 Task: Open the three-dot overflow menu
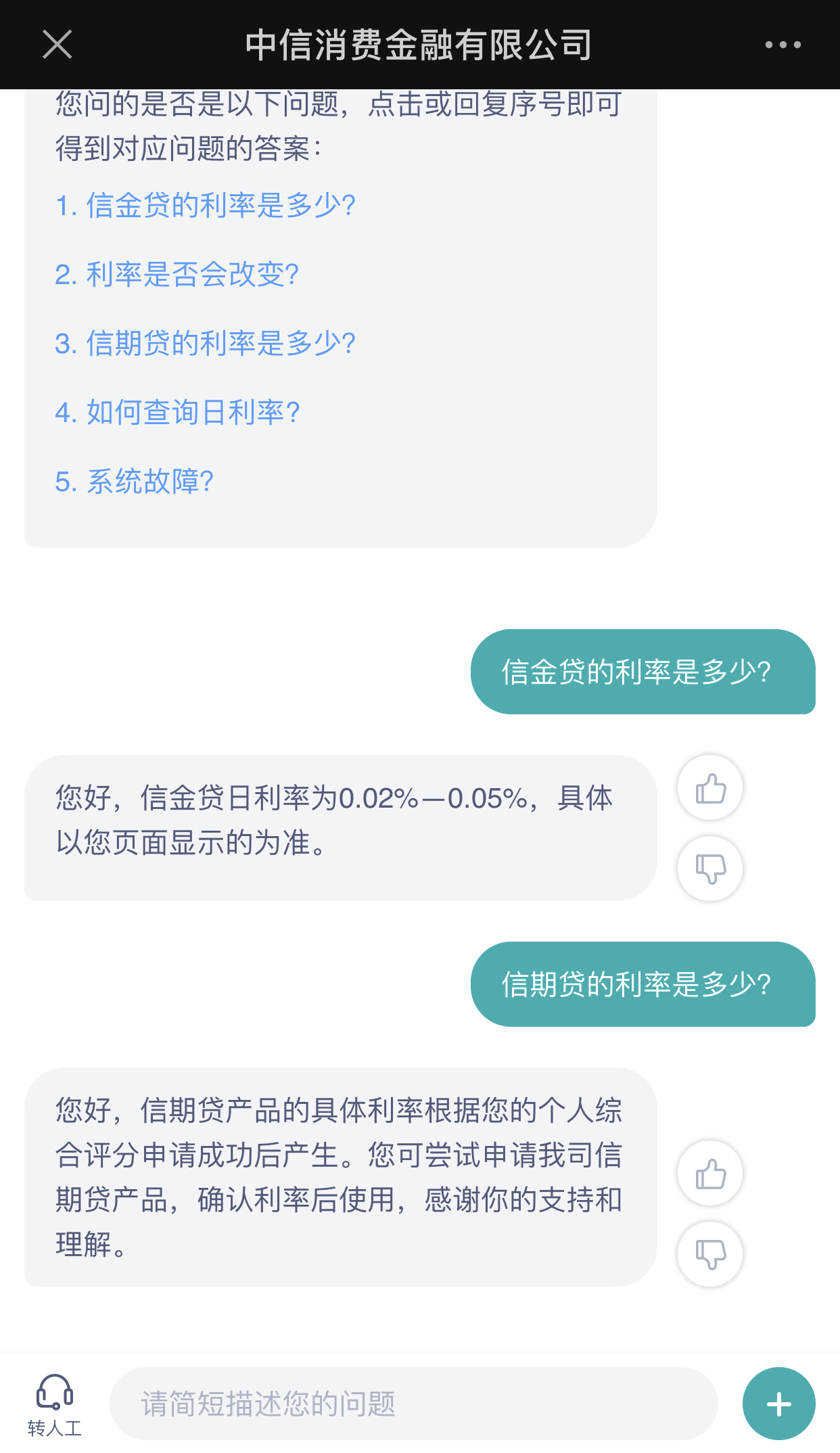click(783, 45)
